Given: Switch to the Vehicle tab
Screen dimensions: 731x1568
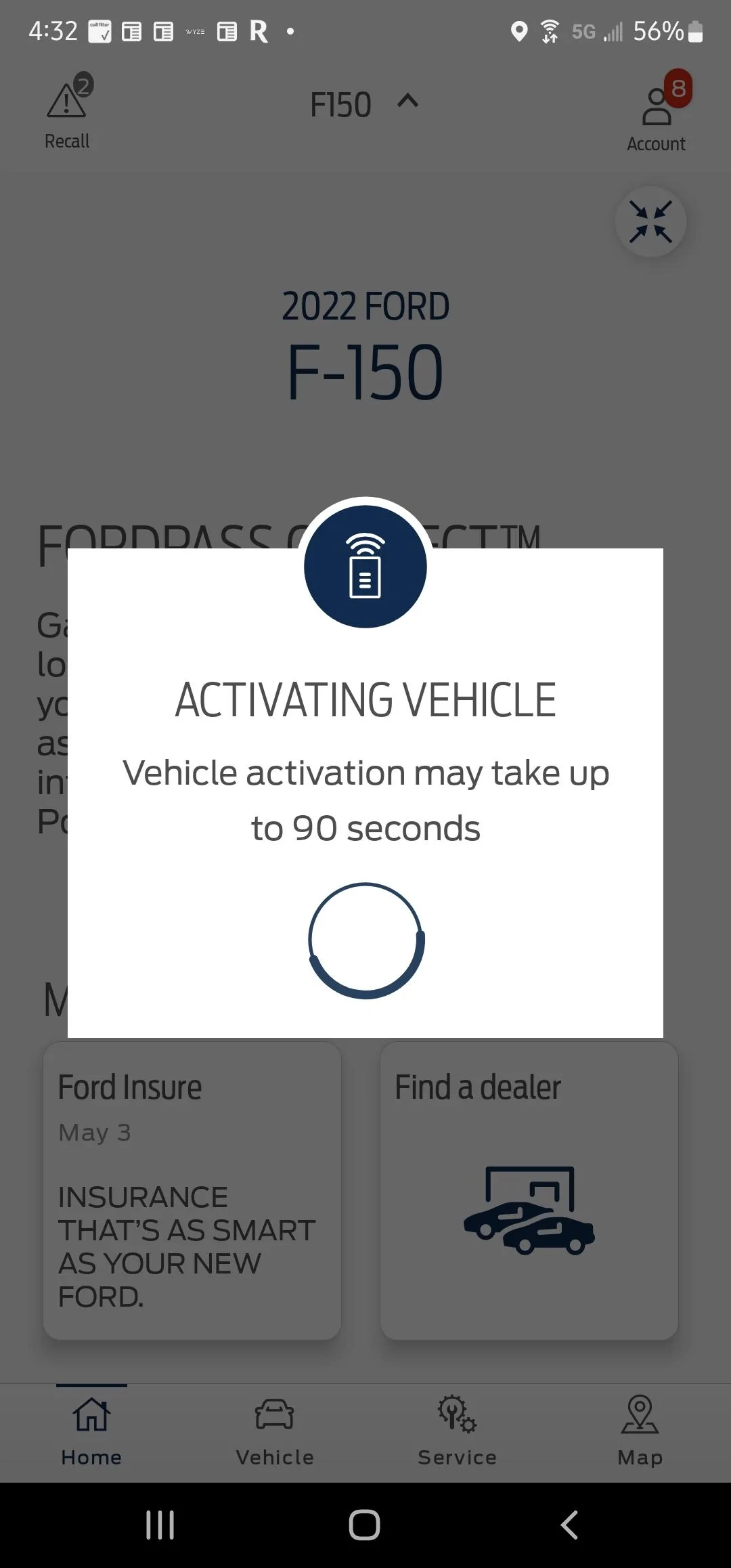Looking at the screenshot, I should point(275,1430).
